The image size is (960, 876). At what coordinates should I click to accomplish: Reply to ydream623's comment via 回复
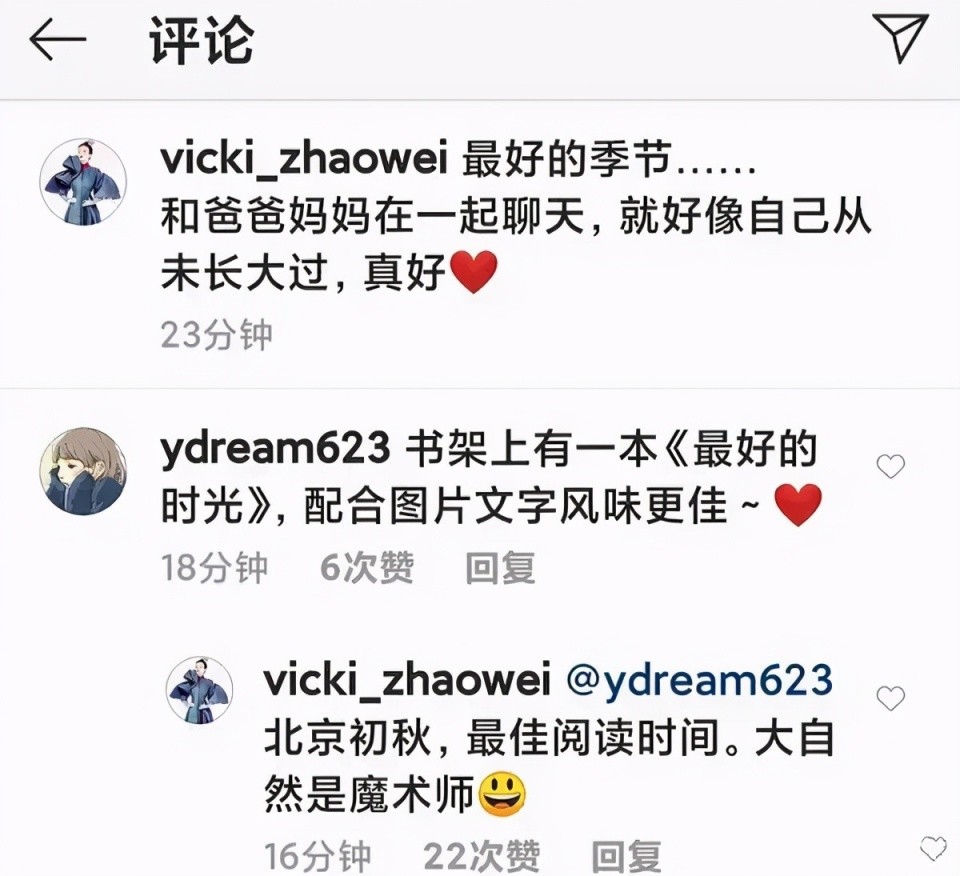pos(500,568)
